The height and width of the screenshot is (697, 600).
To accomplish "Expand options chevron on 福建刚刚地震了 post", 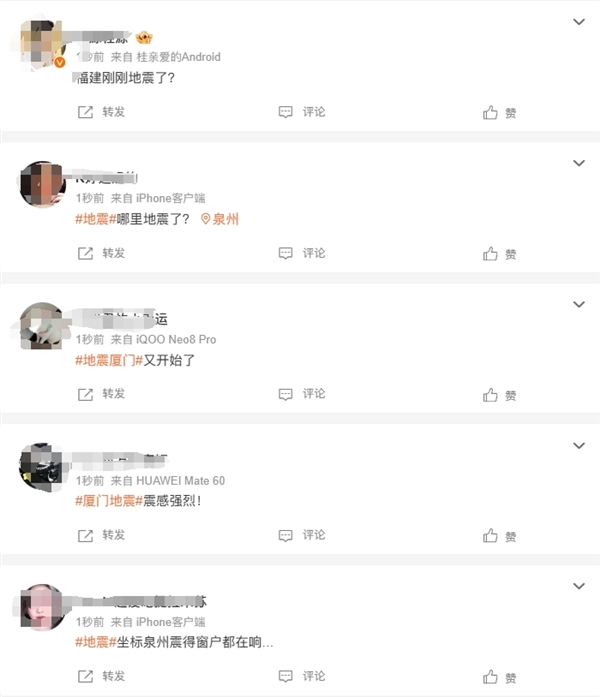I will (578, 21).
